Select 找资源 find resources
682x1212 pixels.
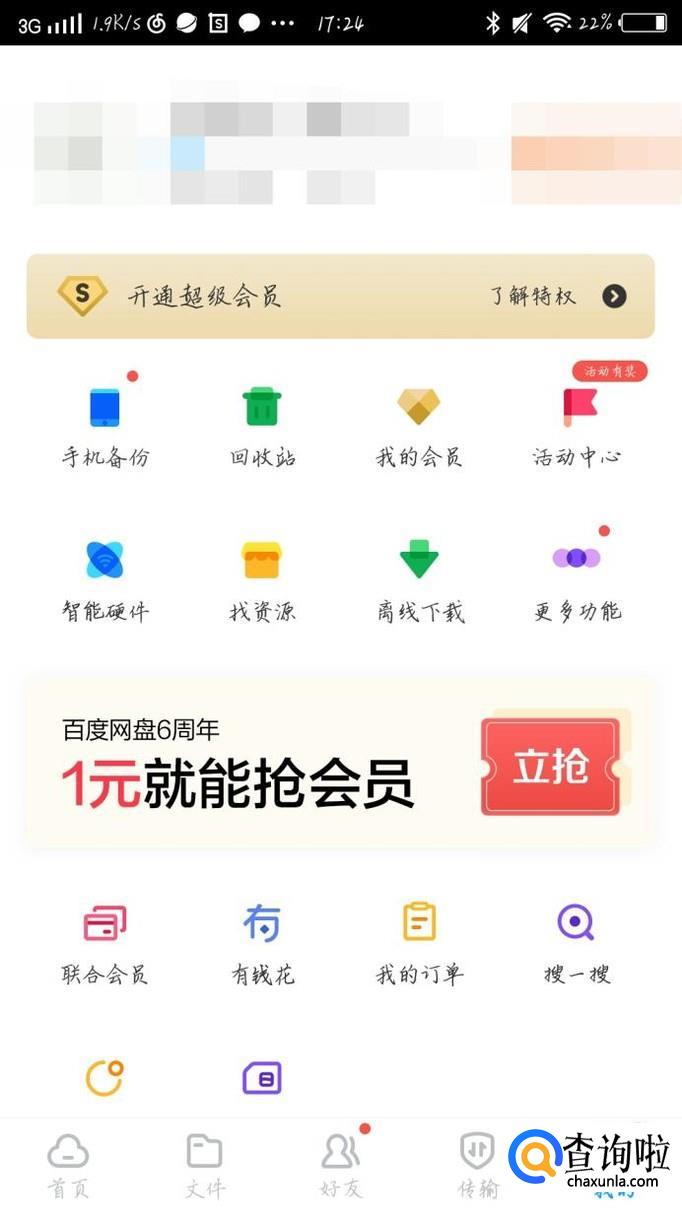[262, 579]
